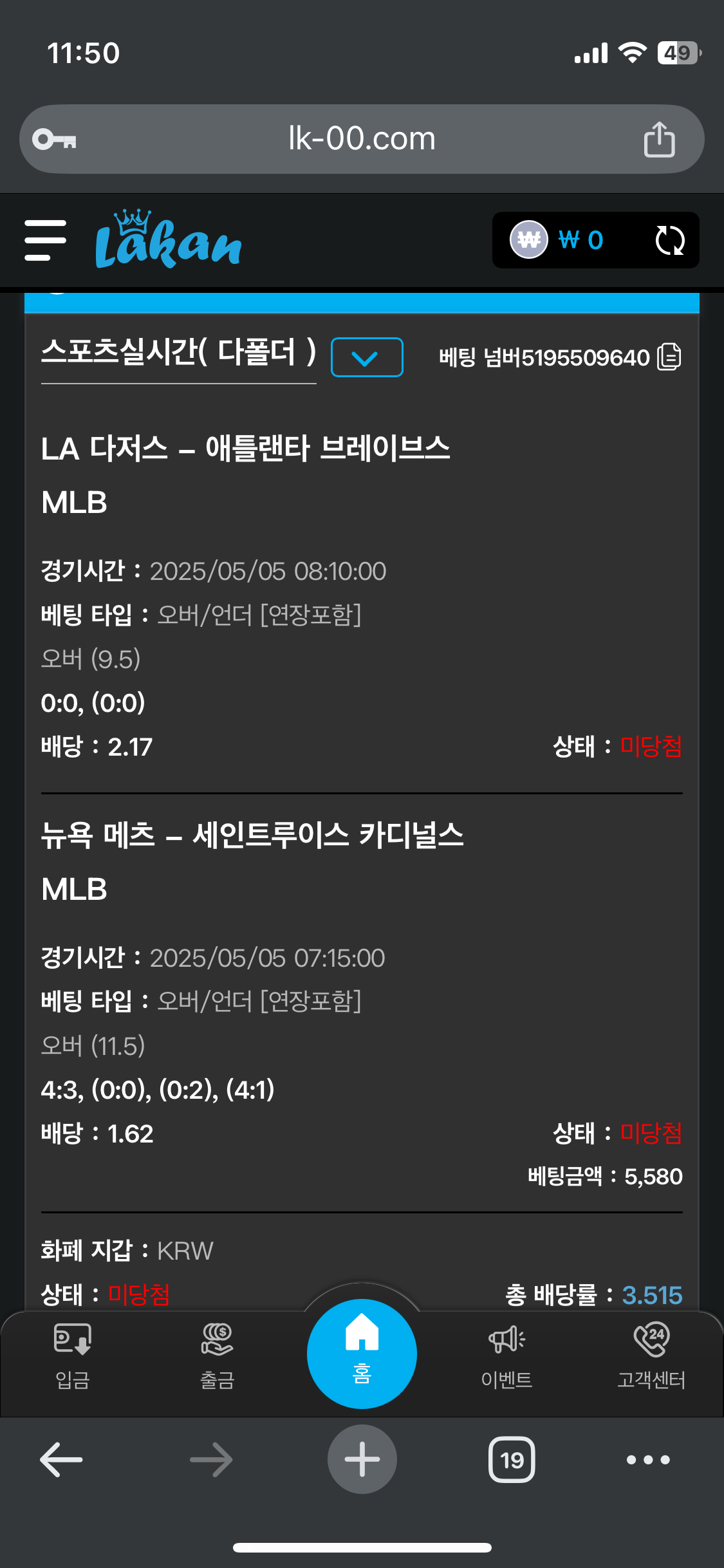Expand the bet type dropdown chevron
The height and width of the screenshot is (1568, 724).
pyautogui.click(x=366, y=357)
